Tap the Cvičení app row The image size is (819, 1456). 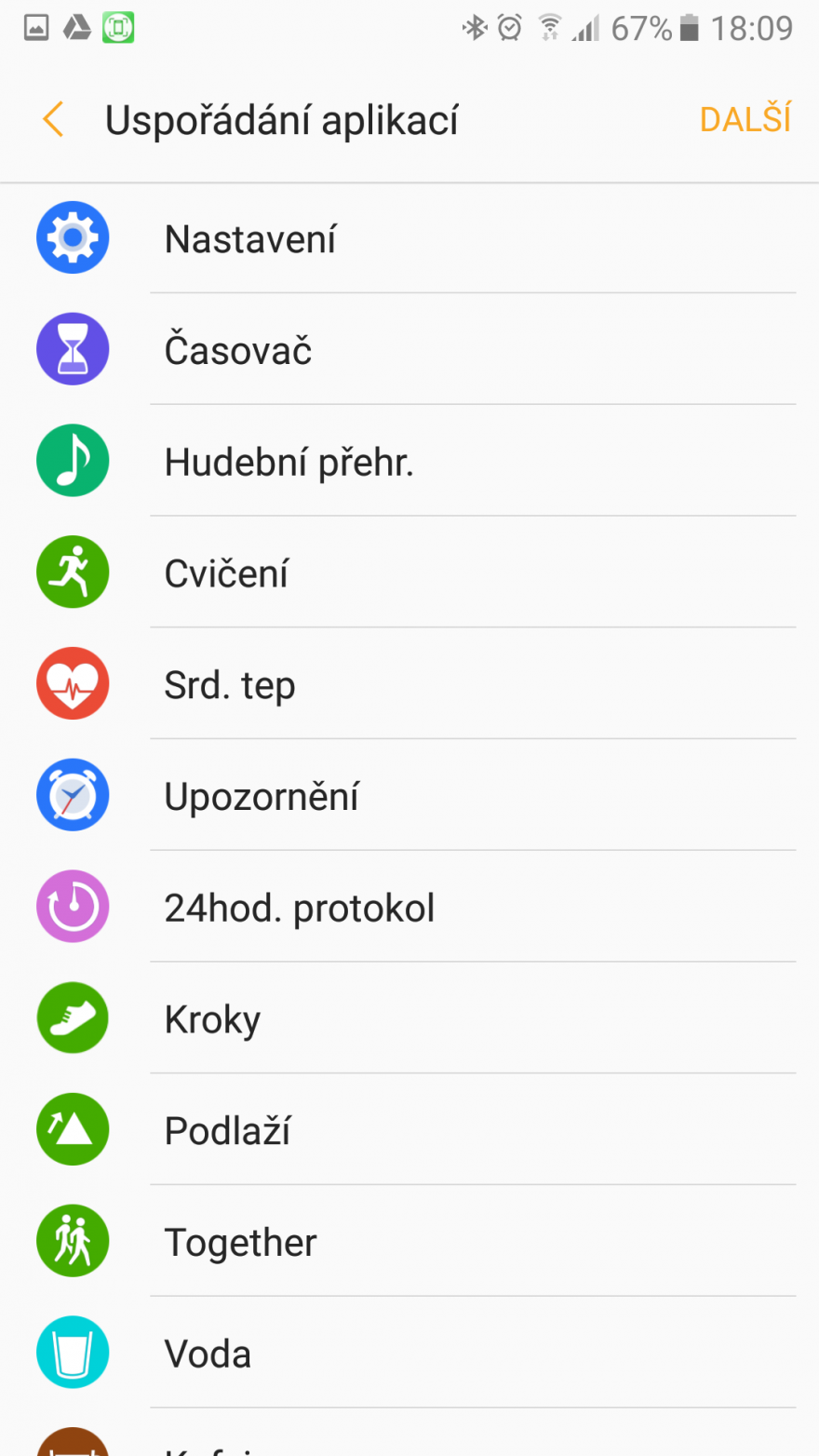point(409,573)
